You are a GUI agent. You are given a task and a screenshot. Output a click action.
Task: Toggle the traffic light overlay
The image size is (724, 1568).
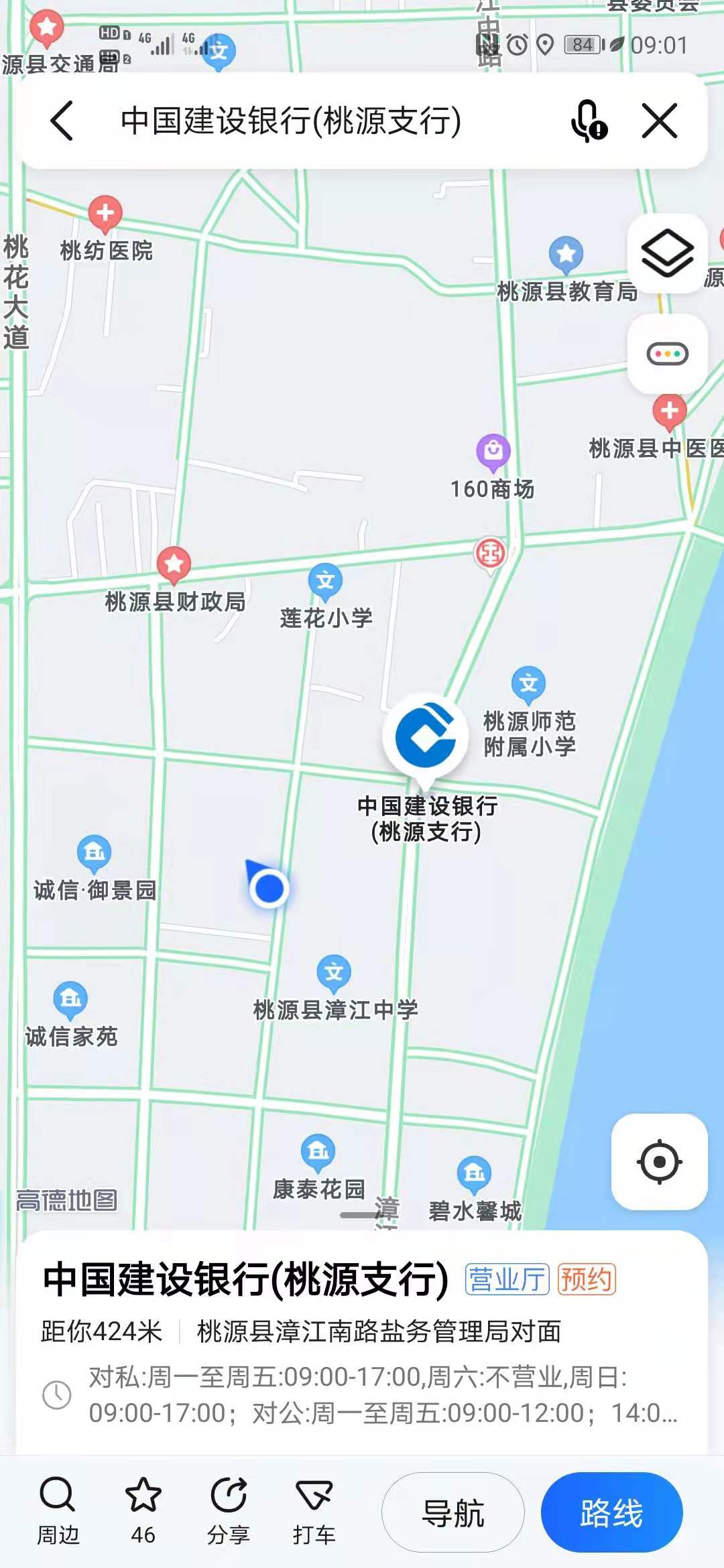point(667,353)
